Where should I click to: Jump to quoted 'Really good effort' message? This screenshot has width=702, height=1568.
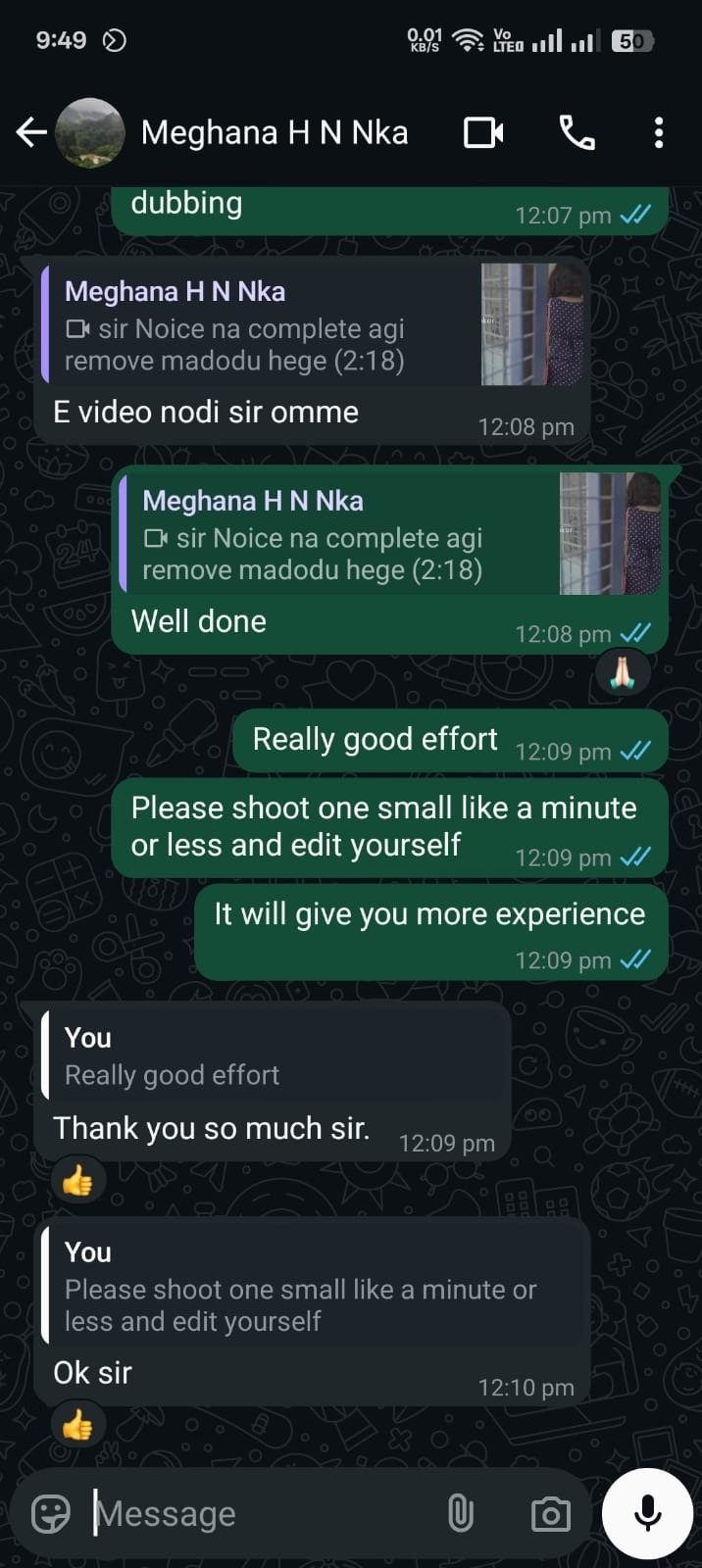(x=275, y=1056)
